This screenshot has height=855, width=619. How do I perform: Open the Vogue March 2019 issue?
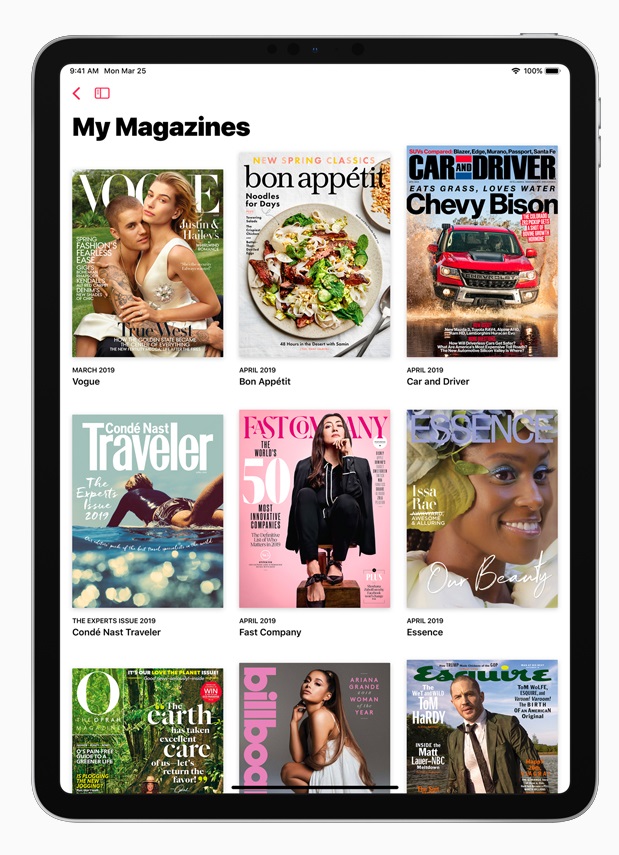point(148,263)
